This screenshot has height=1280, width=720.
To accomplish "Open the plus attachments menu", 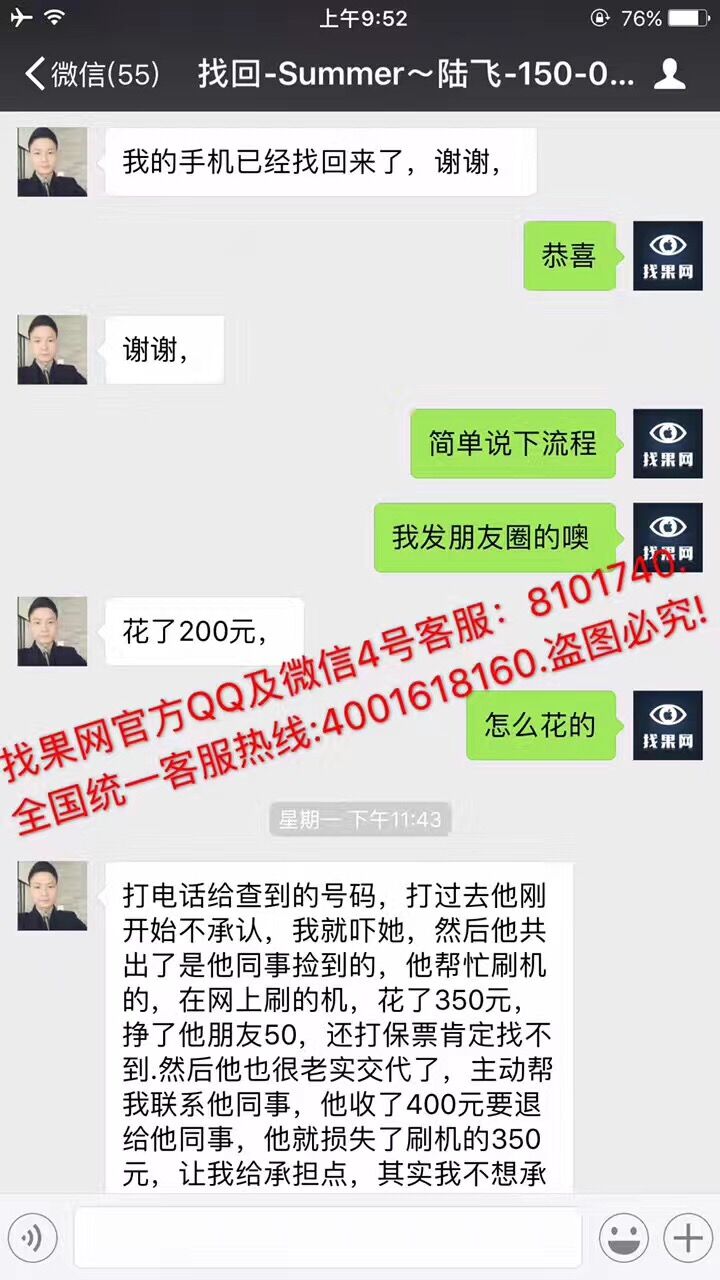I will pos(687,1238).
